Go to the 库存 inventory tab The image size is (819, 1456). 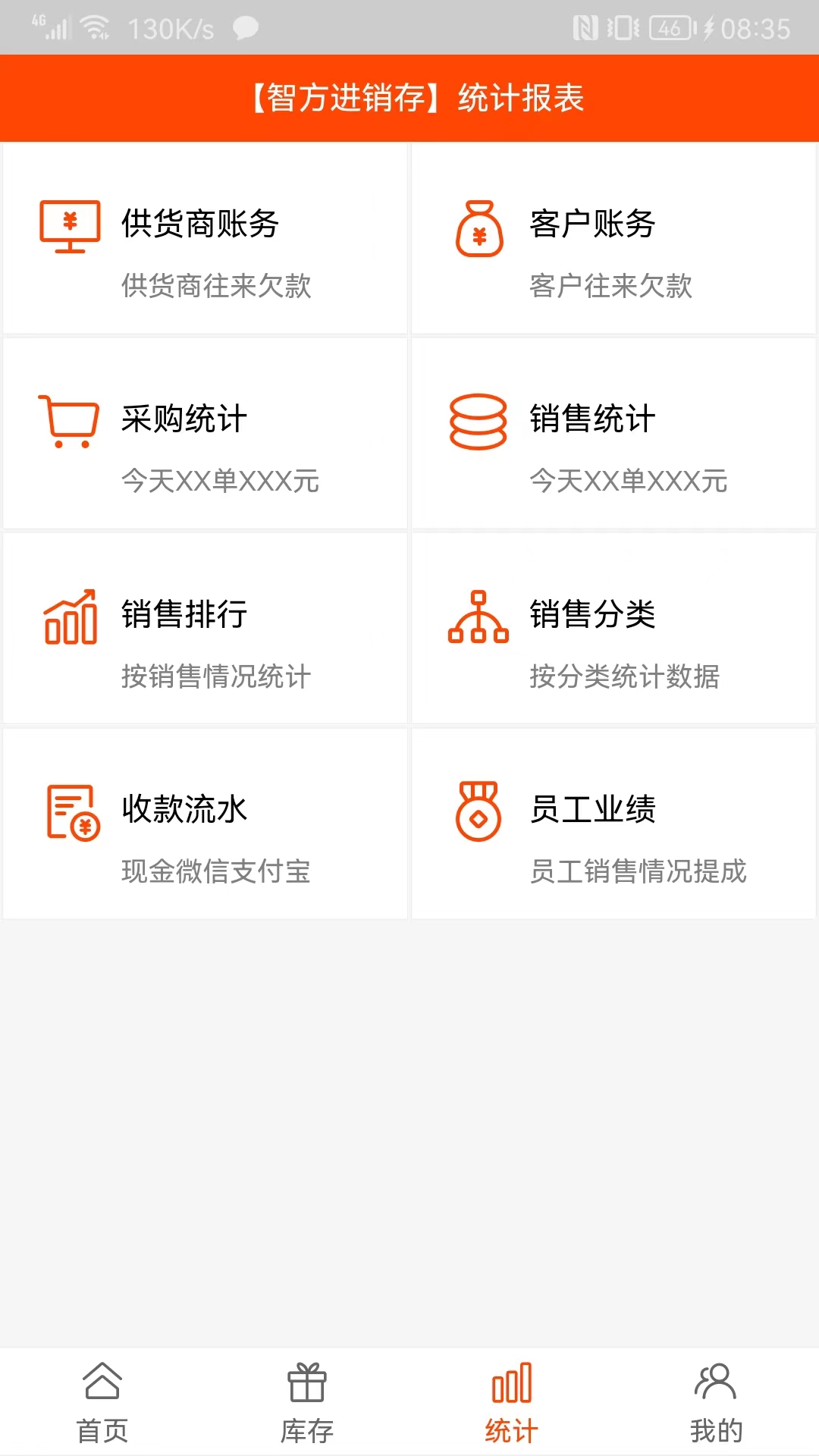[307, 1403]
